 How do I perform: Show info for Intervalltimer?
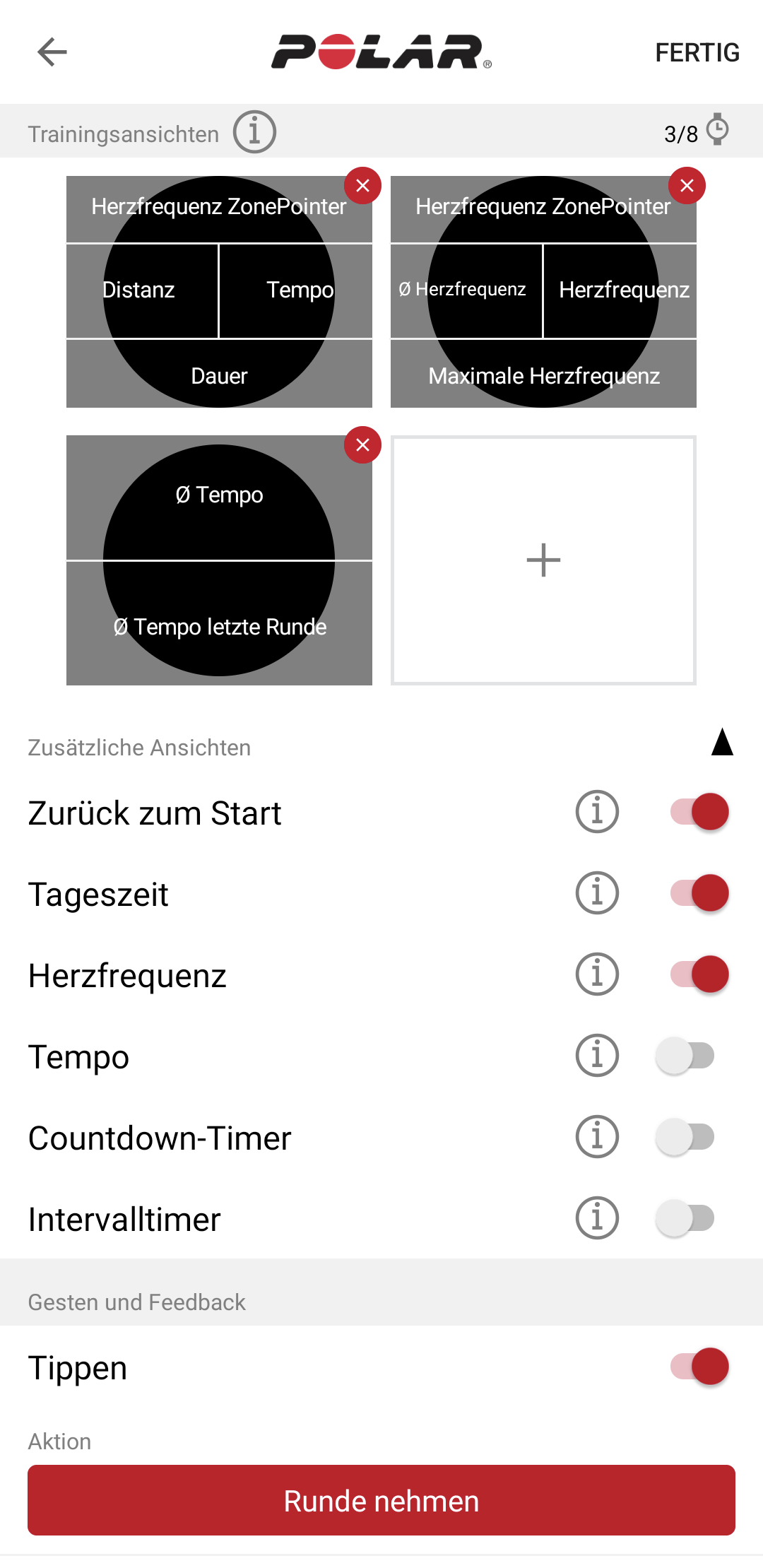pos(597,1218)
